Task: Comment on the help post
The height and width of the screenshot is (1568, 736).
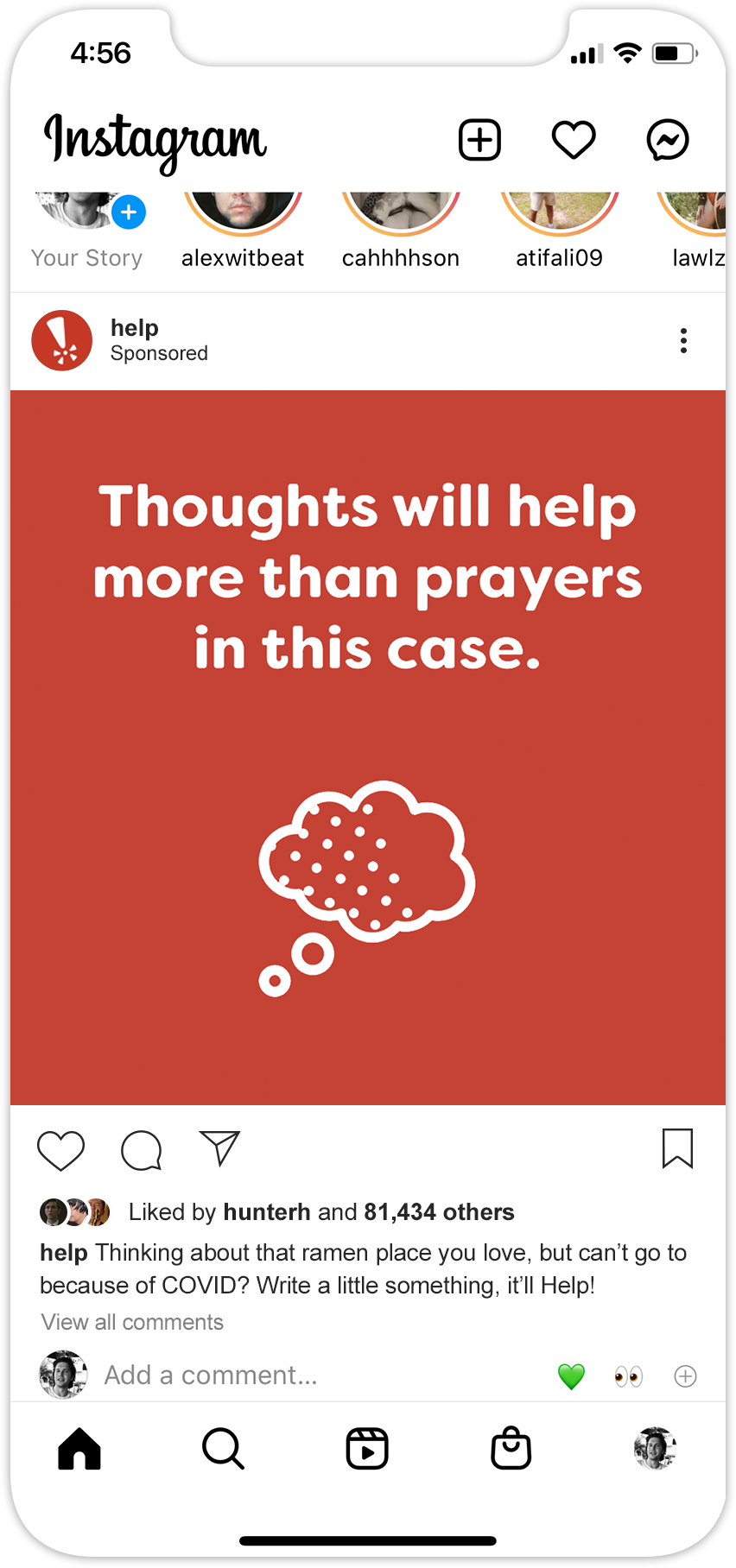Action: [x=142, y=1150]
